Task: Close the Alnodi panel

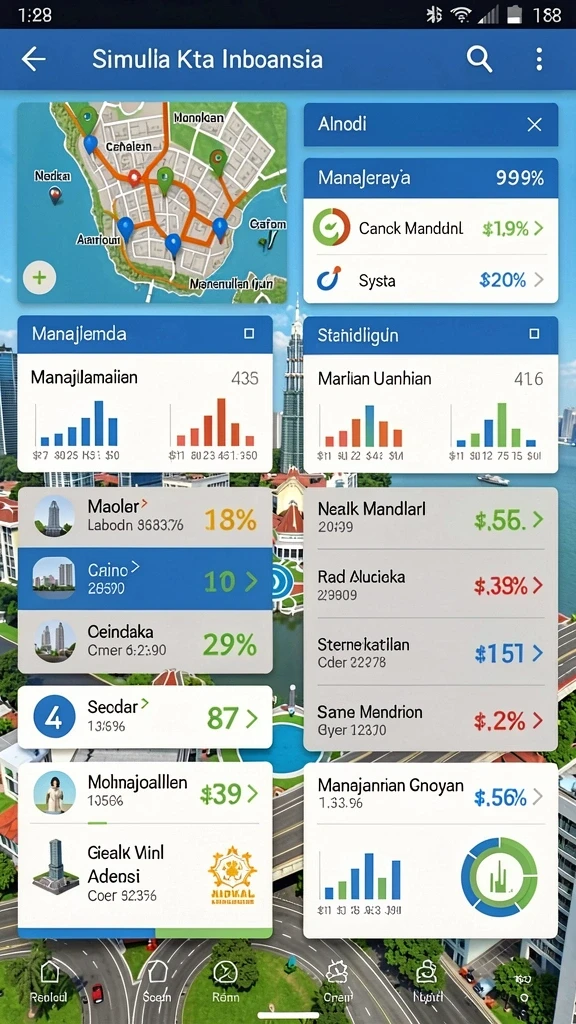Action: point(534,125)
